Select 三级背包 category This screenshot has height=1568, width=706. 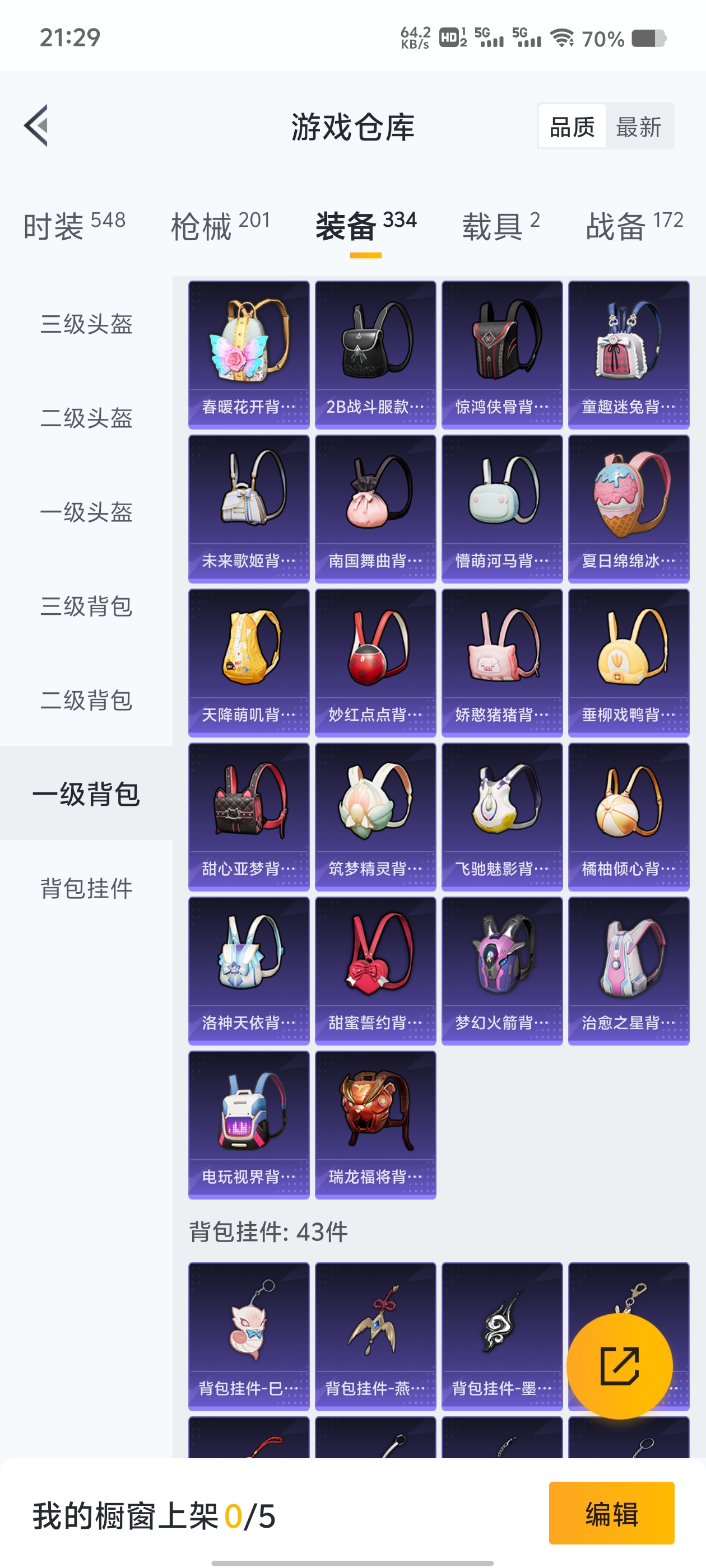click(x=86, y=606)
